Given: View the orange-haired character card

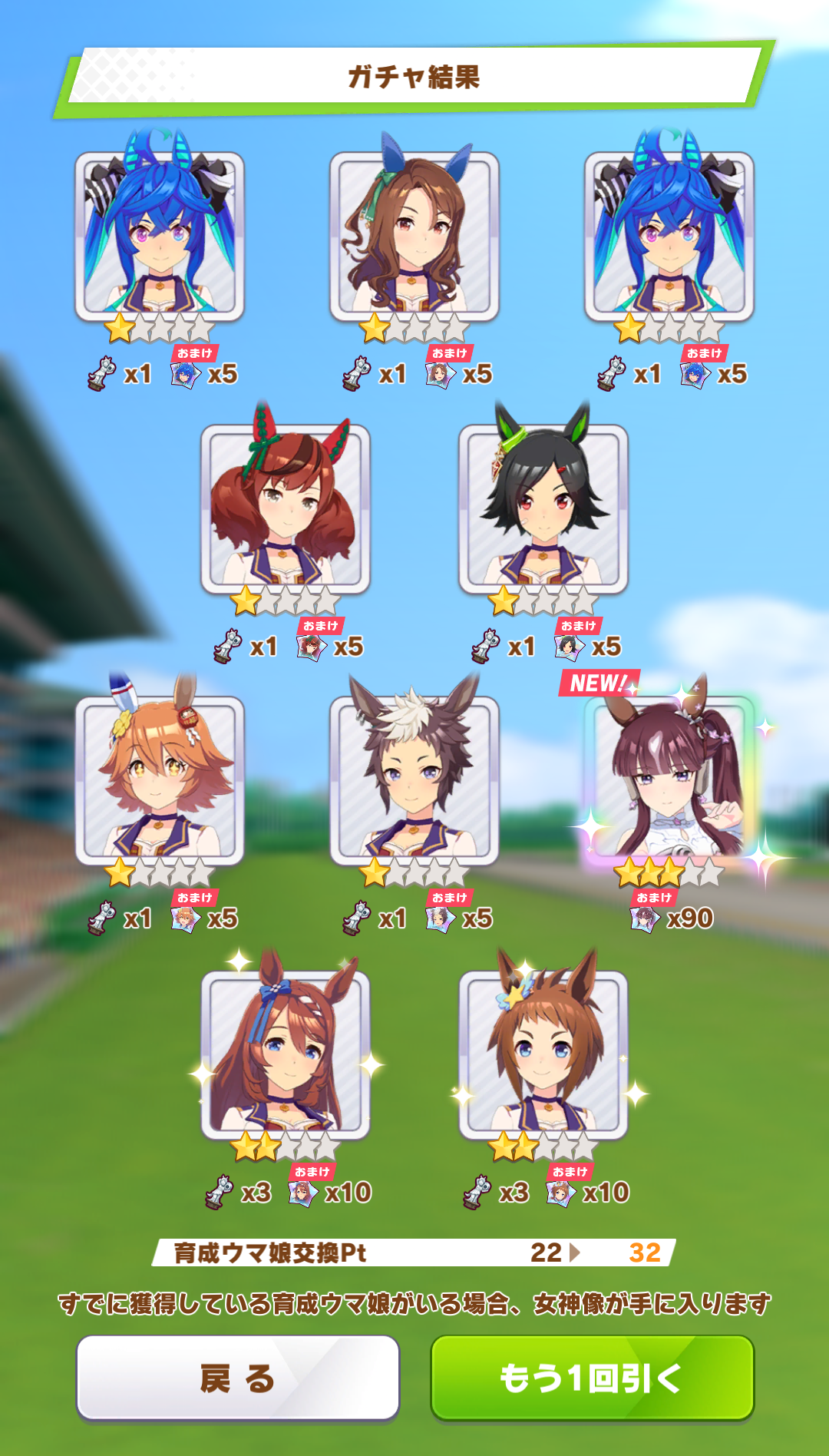Looking at the screenshot, I should 160,779.
